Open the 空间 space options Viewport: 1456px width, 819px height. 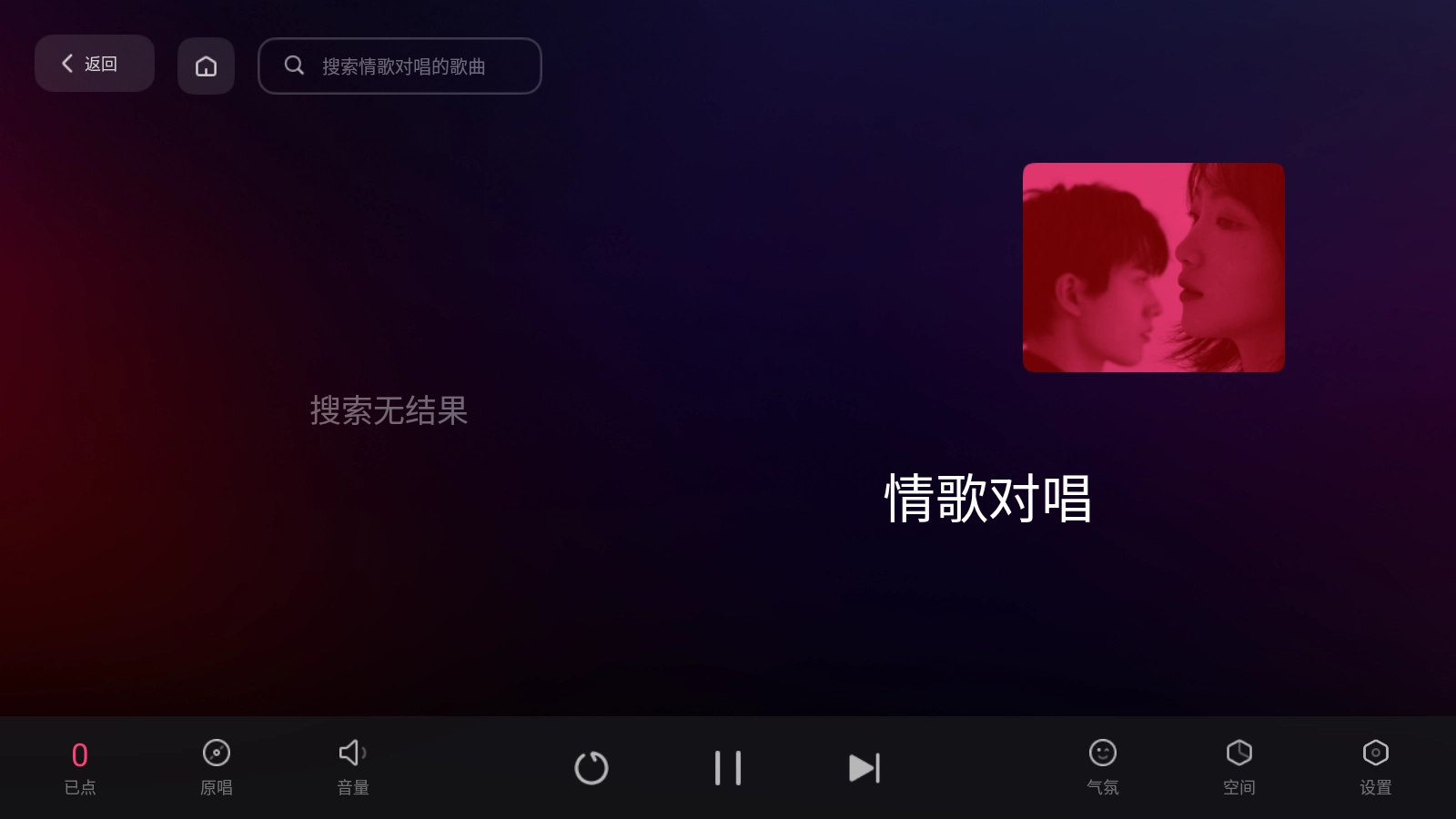[1239, 767]
